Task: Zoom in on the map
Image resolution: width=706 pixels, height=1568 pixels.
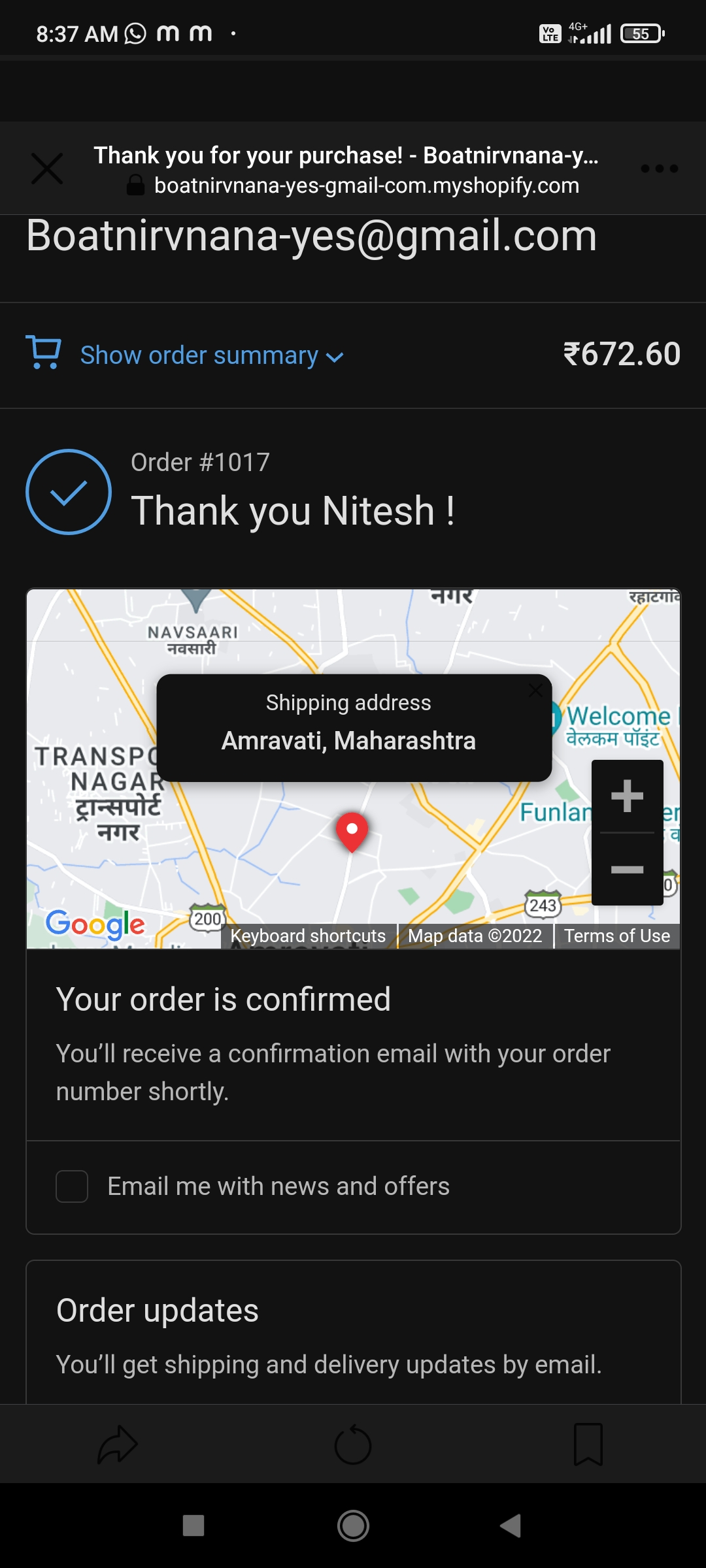Action: pyautogui.click(x=627, y=796)
